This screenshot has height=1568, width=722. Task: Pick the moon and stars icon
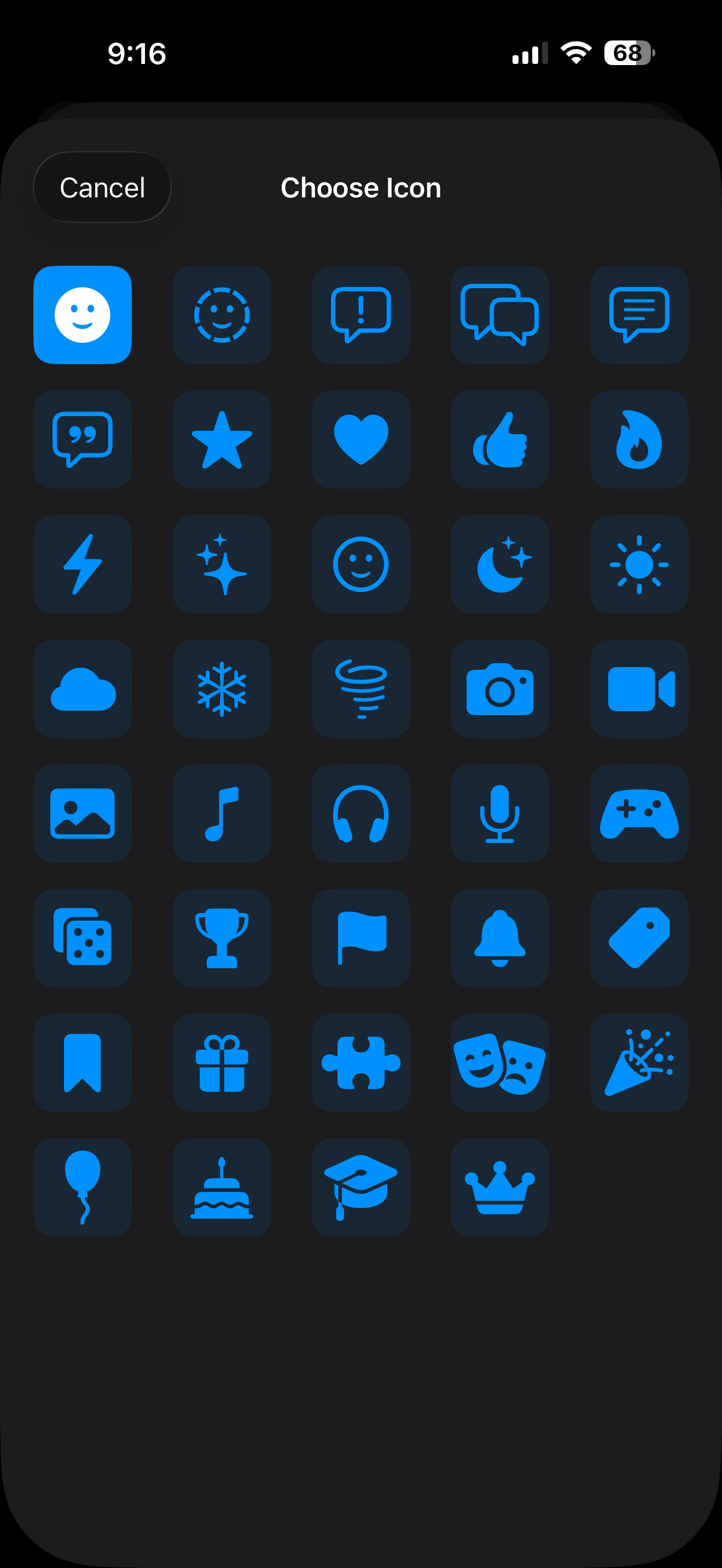(499, 564)
